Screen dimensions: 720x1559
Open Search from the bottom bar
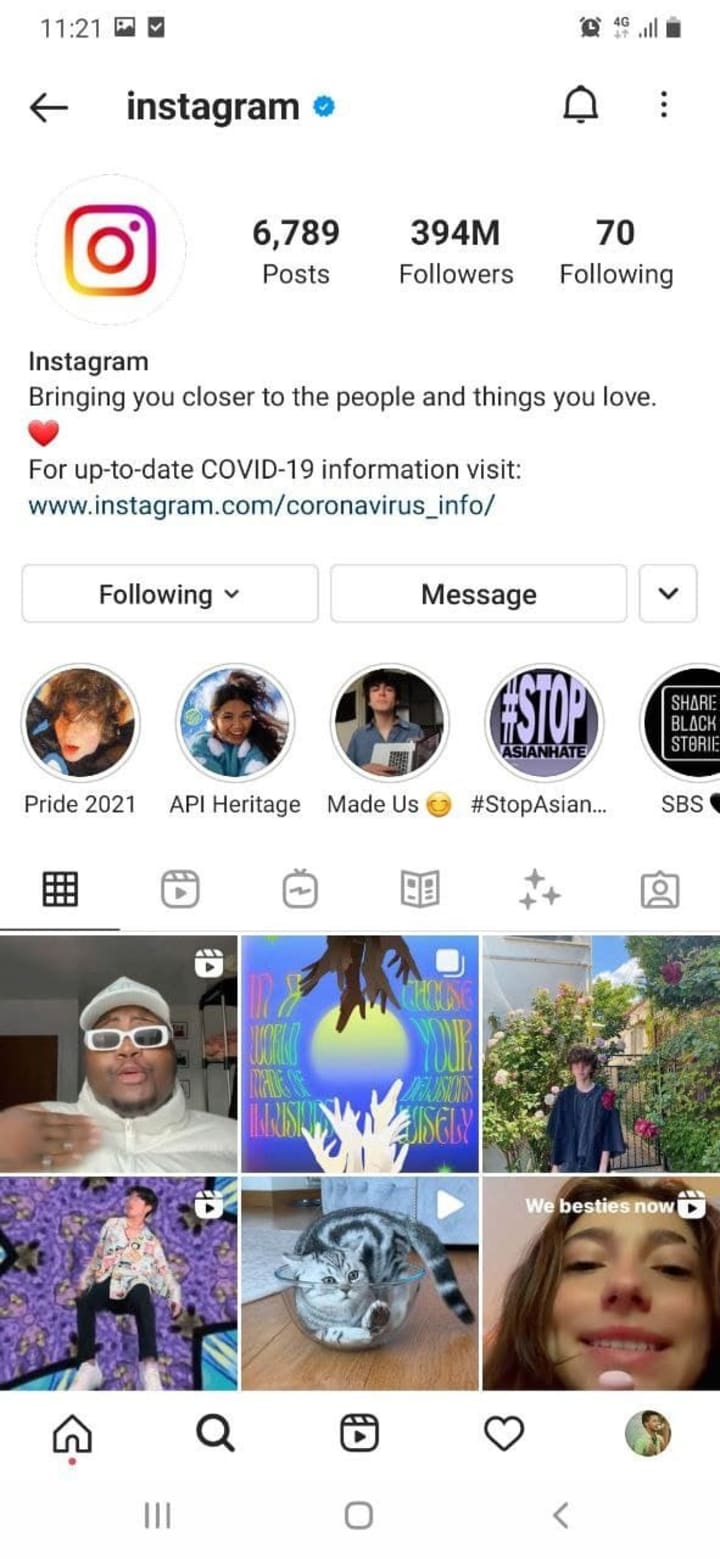(x=215, y=1435)
